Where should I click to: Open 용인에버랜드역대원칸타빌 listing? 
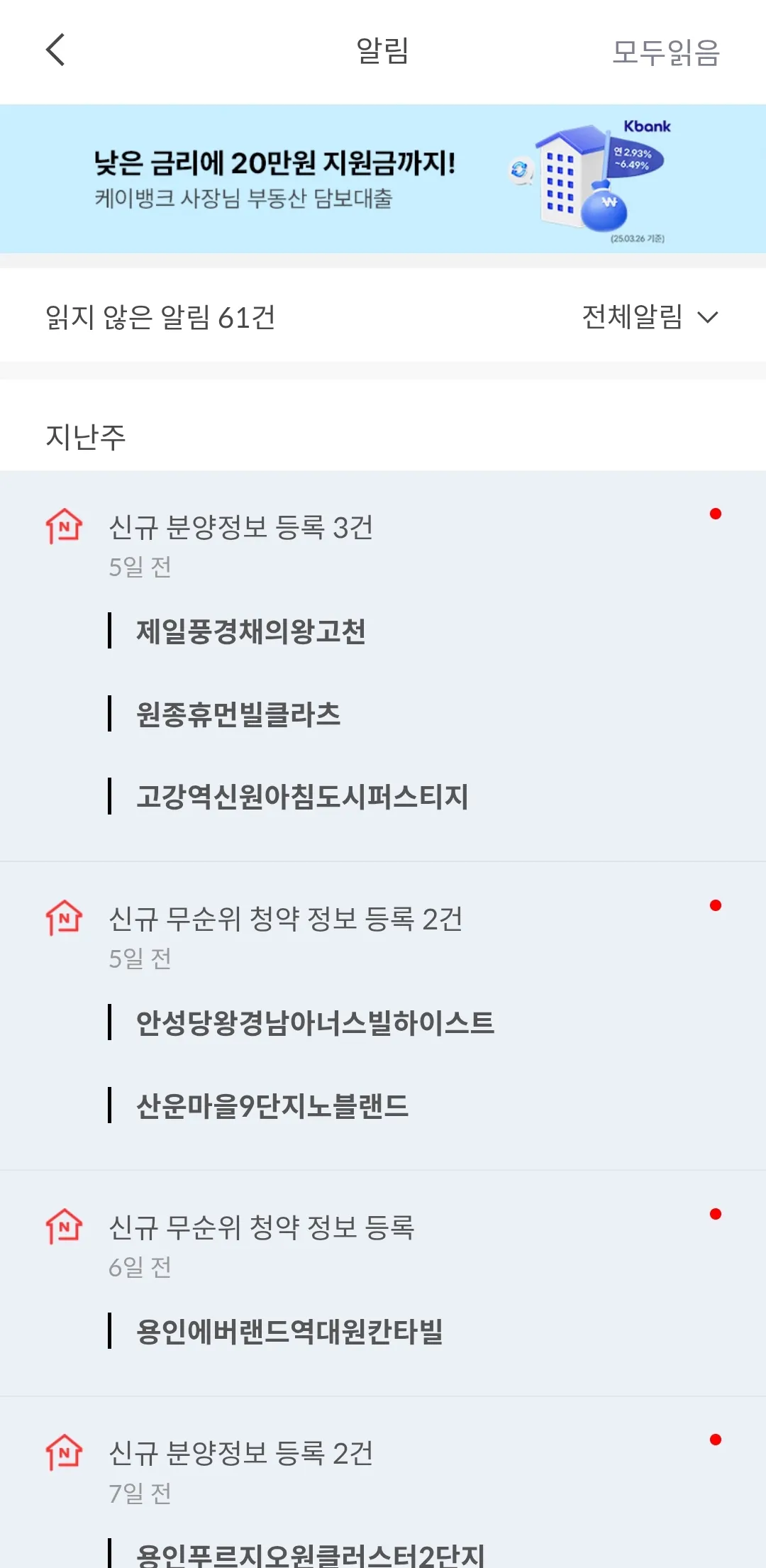(289, 1332)
